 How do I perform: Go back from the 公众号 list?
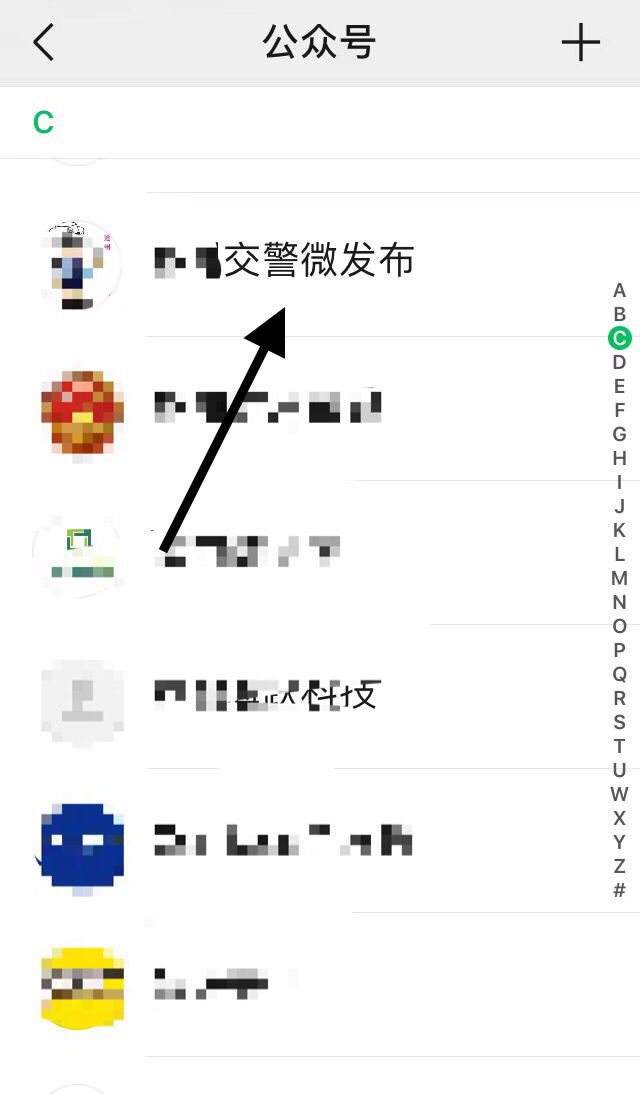click(x=43, y=43)
